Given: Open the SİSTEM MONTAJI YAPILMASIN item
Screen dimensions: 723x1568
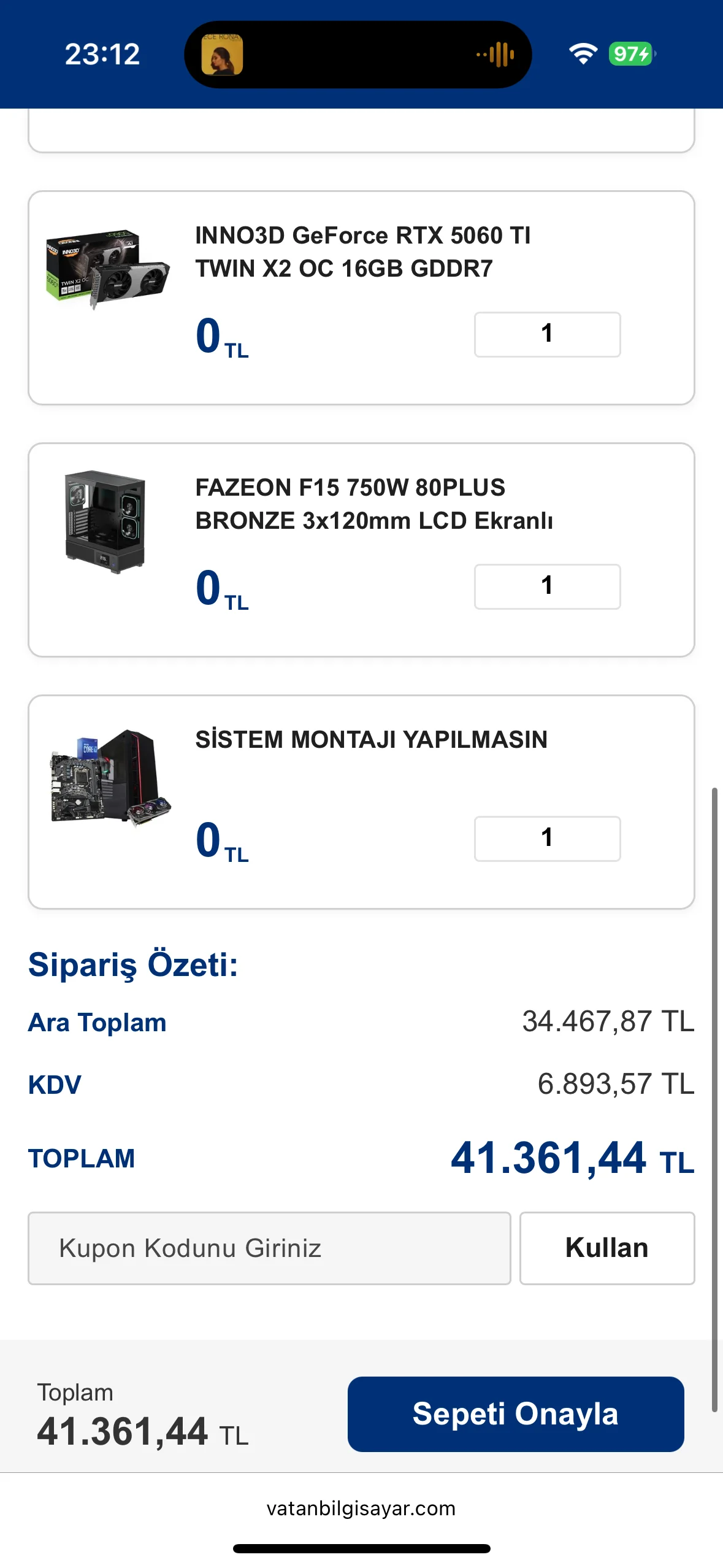Looking at the screenshot, I should coord(371,740).
